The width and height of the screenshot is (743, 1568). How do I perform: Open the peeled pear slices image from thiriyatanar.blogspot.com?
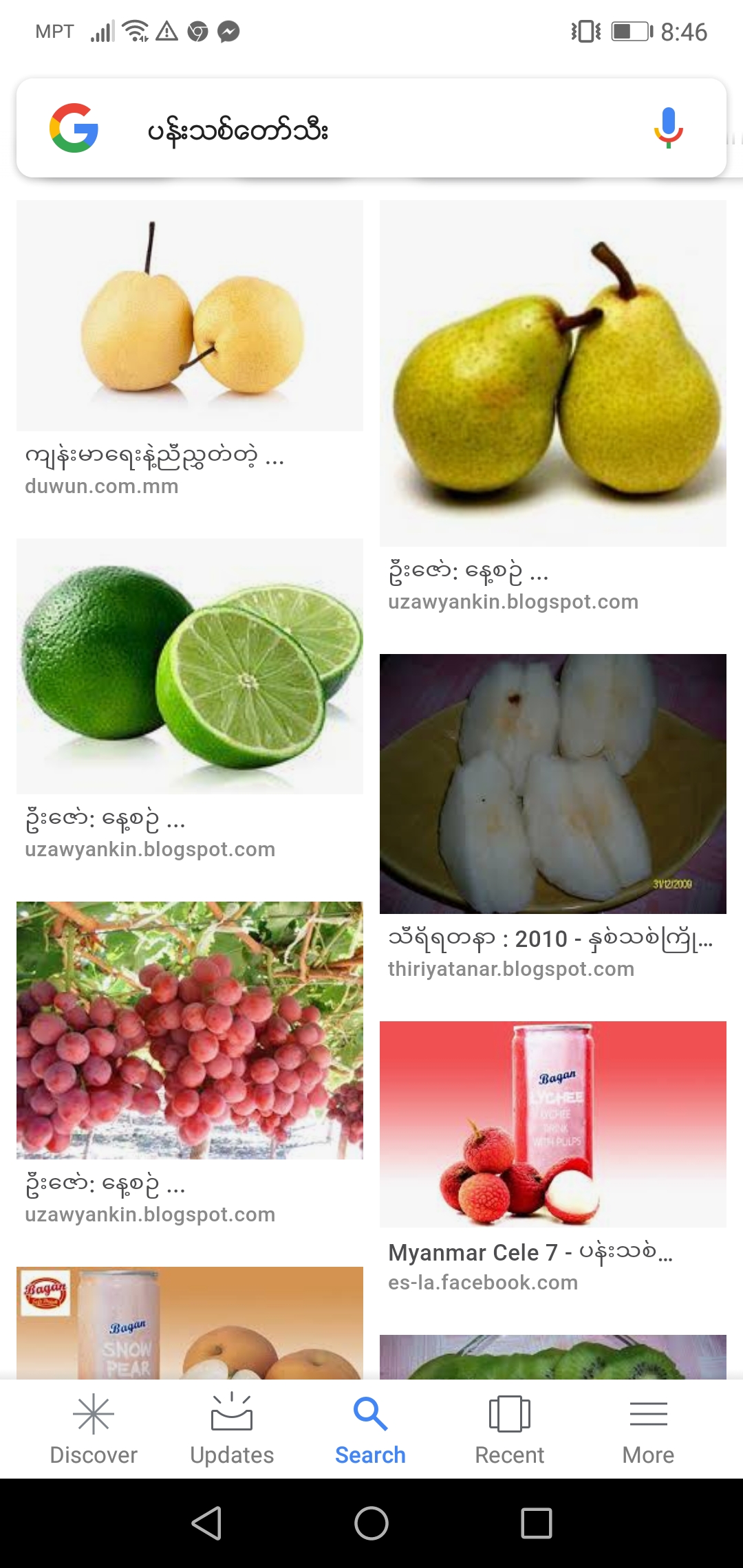point(552,784)
